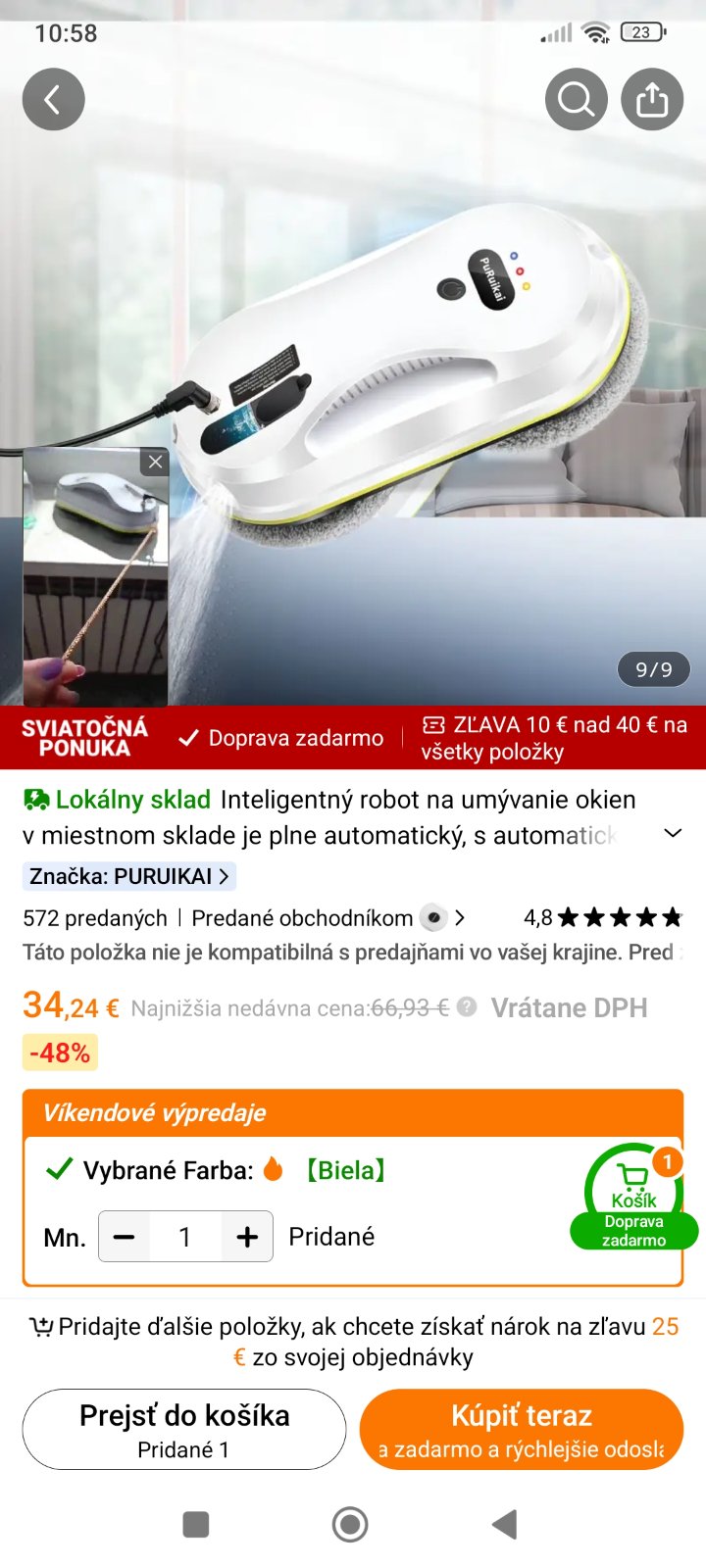Viewport: 706px width, 1568px height.
Task: Change the selected color Biela
Action: tap(345, 1170)
